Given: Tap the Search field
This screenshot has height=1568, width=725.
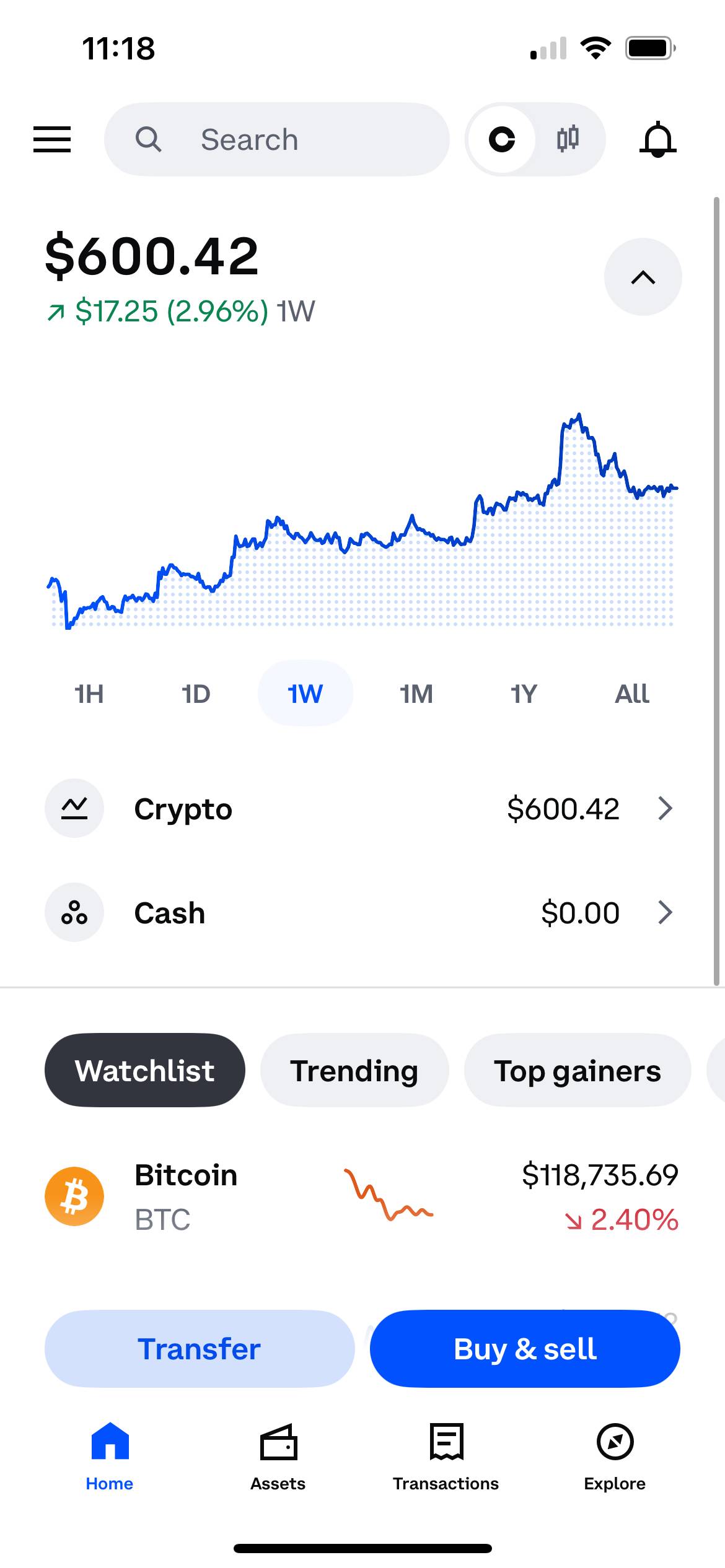Looking at the screenshot, I should (x=276, y=139).
